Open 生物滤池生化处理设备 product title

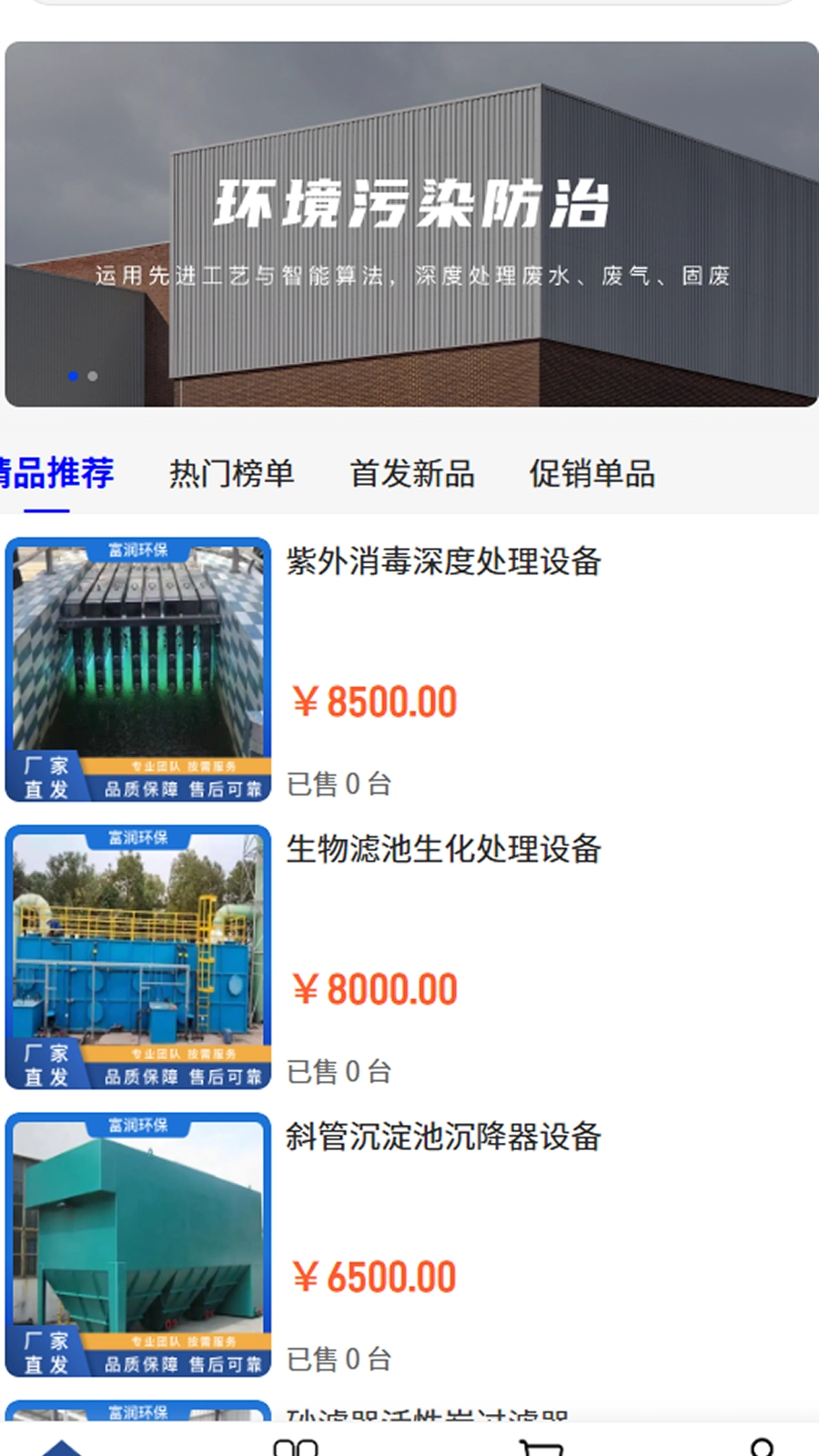[x=444, y=850]
